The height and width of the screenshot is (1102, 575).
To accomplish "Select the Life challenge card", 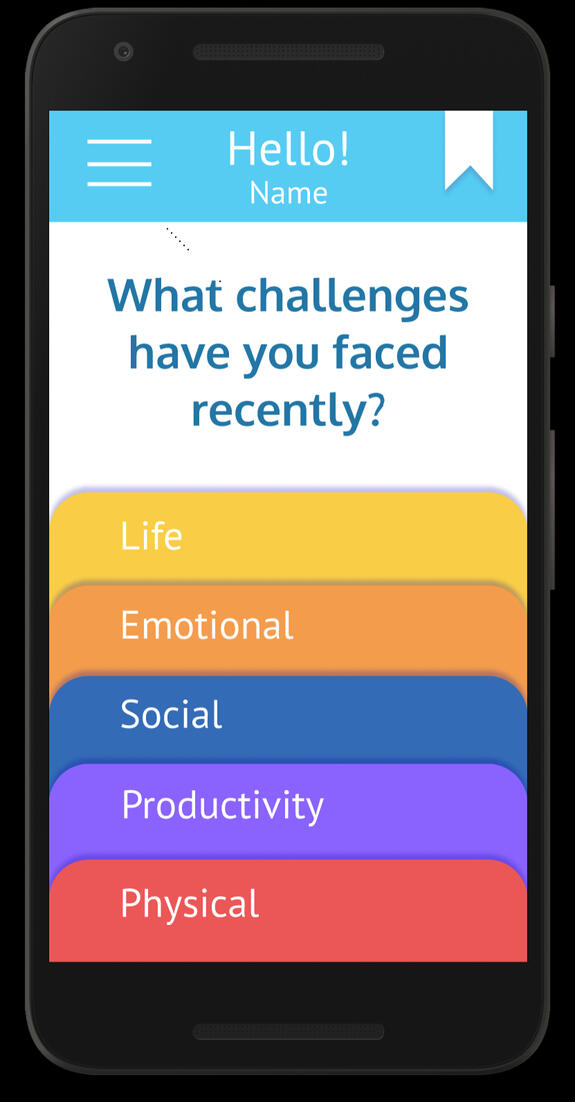I will (288, 537).
